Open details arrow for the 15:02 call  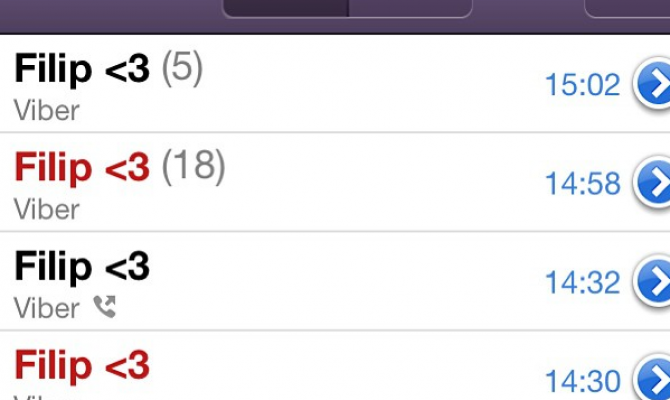tap(653, 85)
